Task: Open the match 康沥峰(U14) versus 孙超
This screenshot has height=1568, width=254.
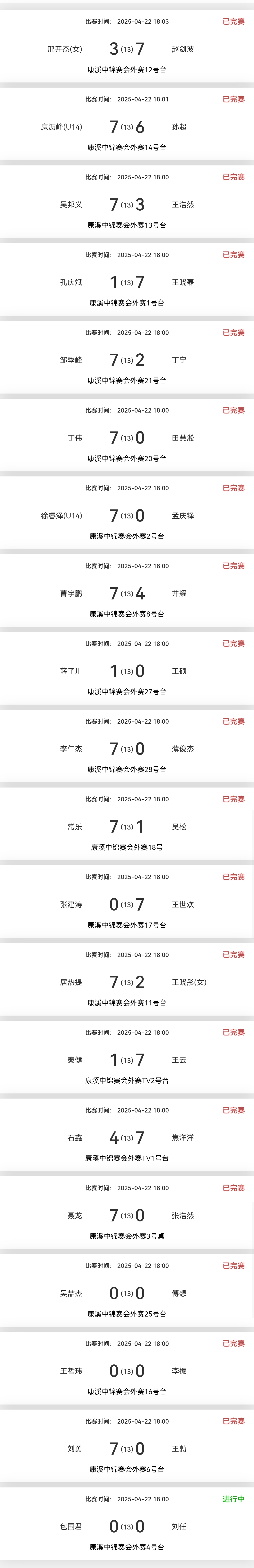Action: coord(127,127)
